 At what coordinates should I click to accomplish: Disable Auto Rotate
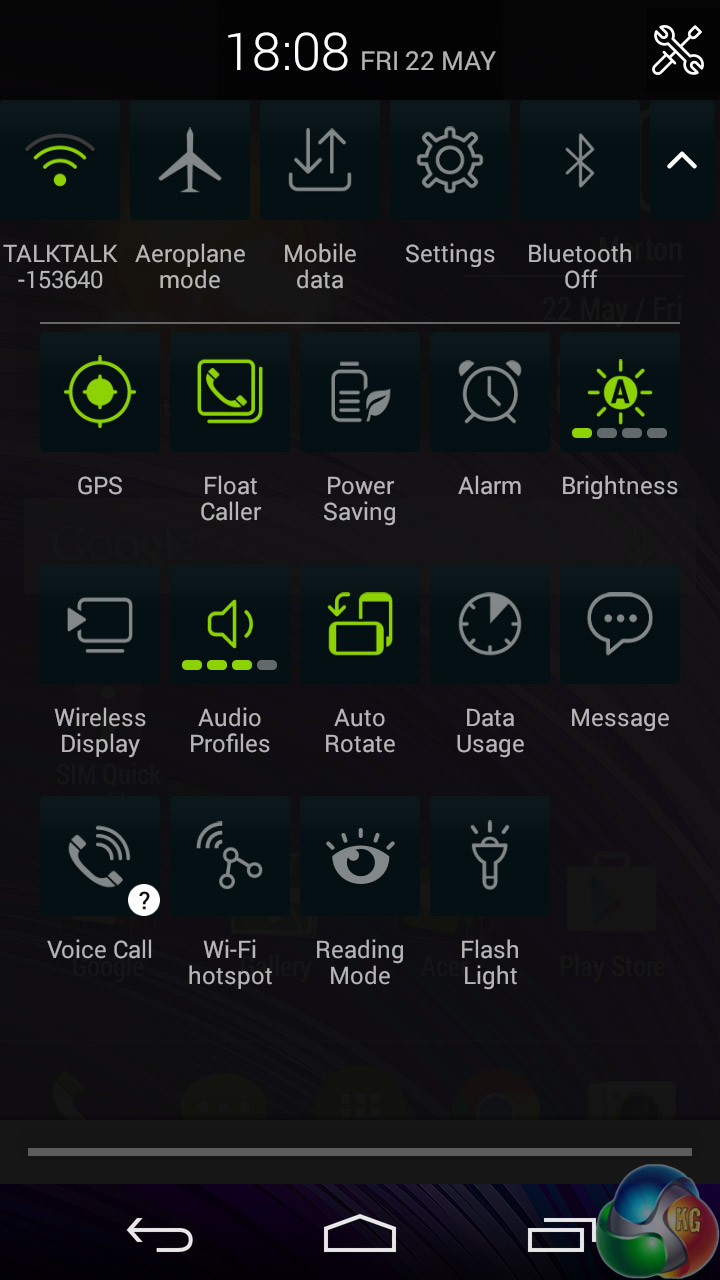click(360, 624)
